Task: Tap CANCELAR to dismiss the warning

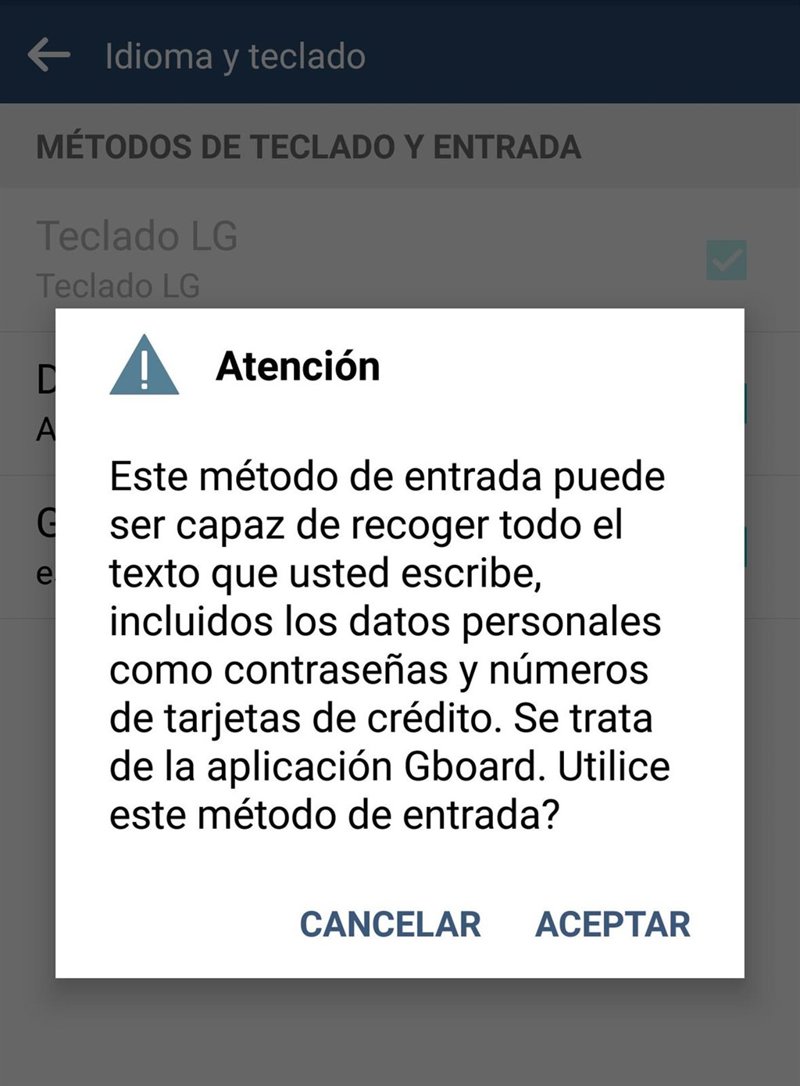Action: point(390,924)
